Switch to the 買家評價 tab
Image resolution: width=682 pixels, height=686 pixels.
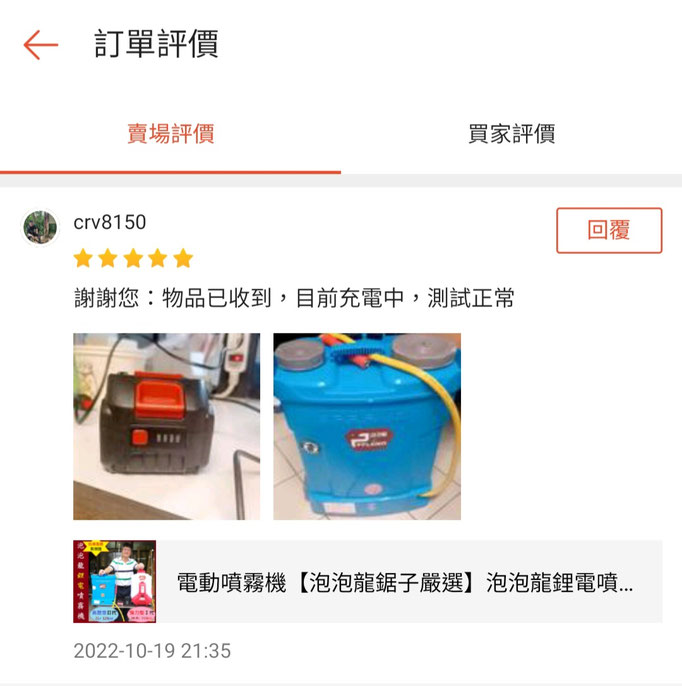(511, 134)
